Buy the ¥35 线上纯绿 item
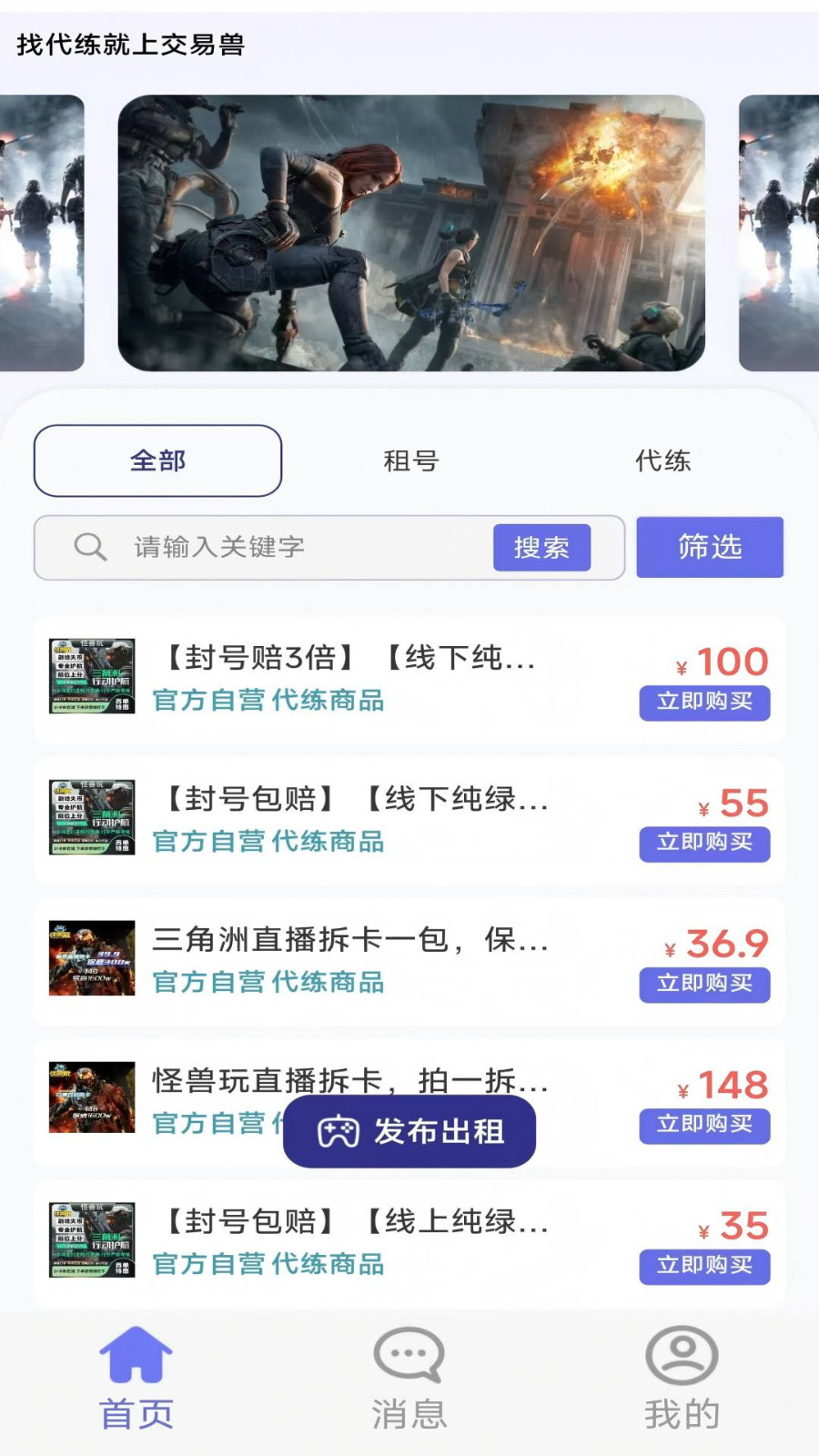Image resolution: width=819 pixels, height=1456 pixels. point(704,1266)
